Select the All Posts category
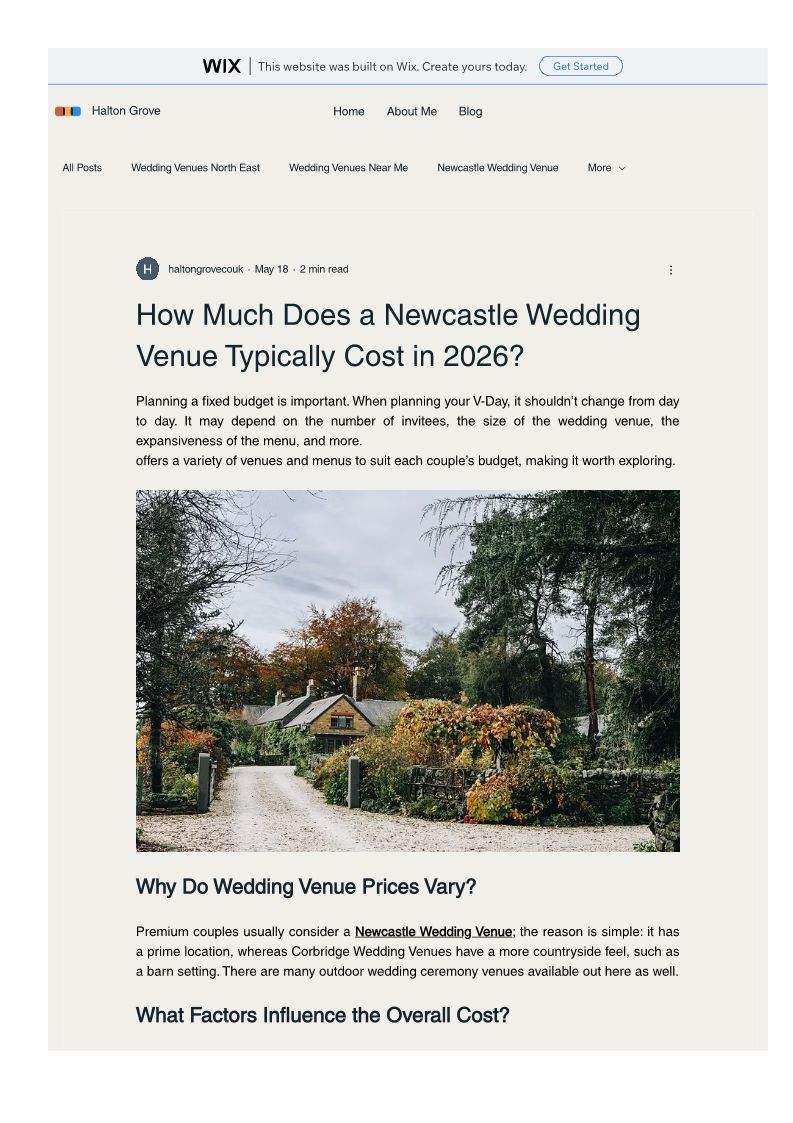 pos(82,168)
